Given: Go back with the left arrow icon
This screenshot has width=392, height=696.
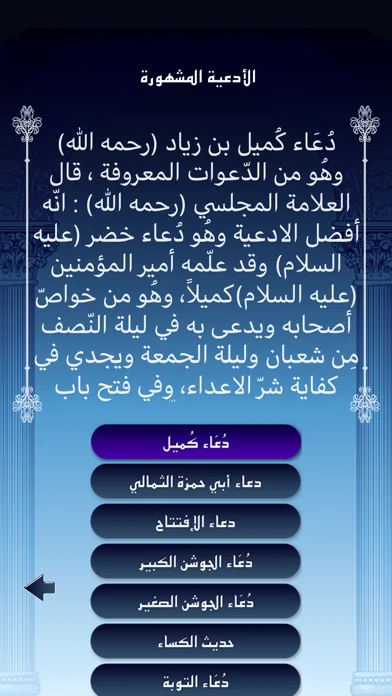Looking at the screenshot, I should point(40,587).
